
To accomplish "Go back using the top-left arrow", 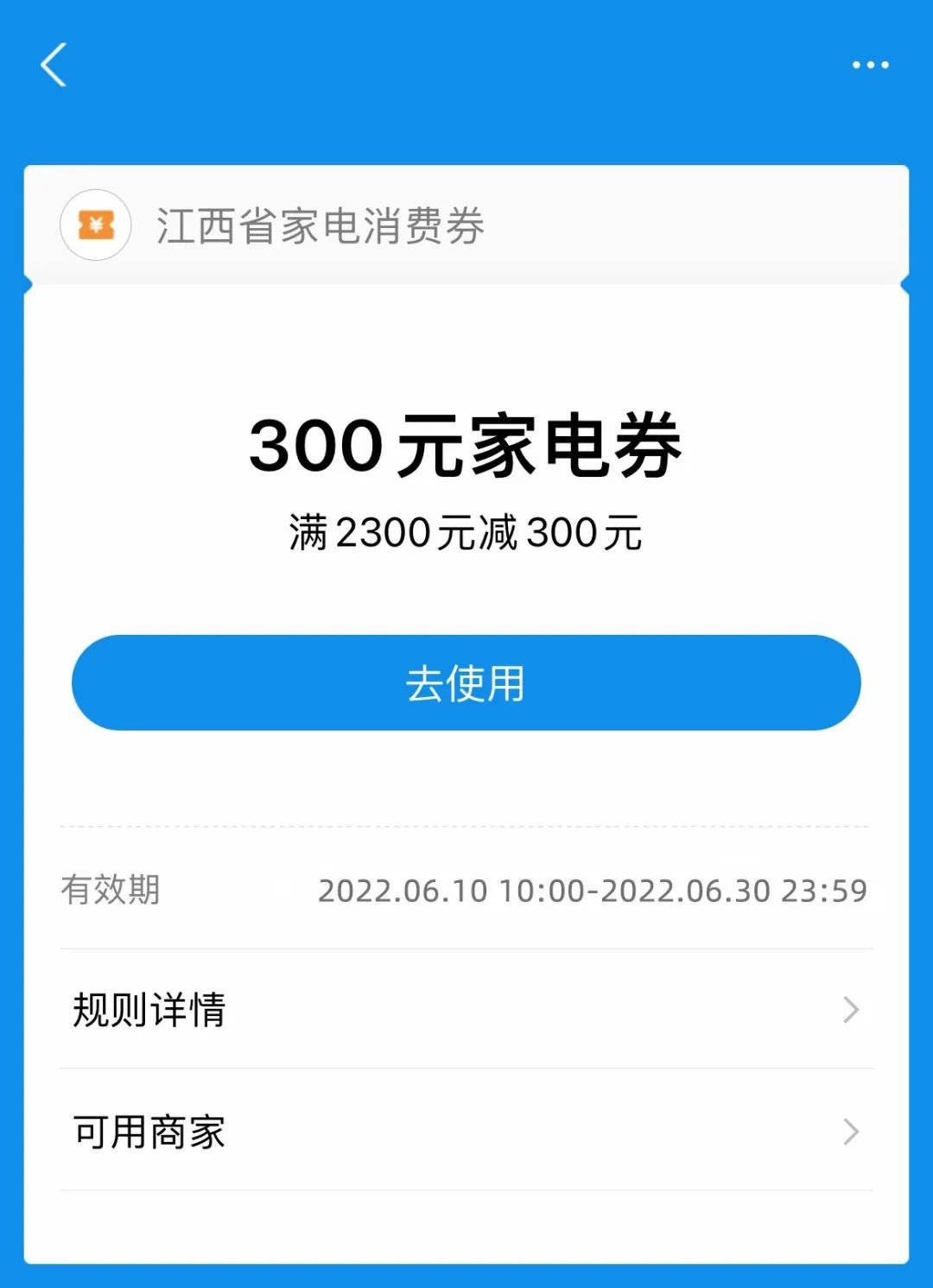I will (x=54, y=65).
